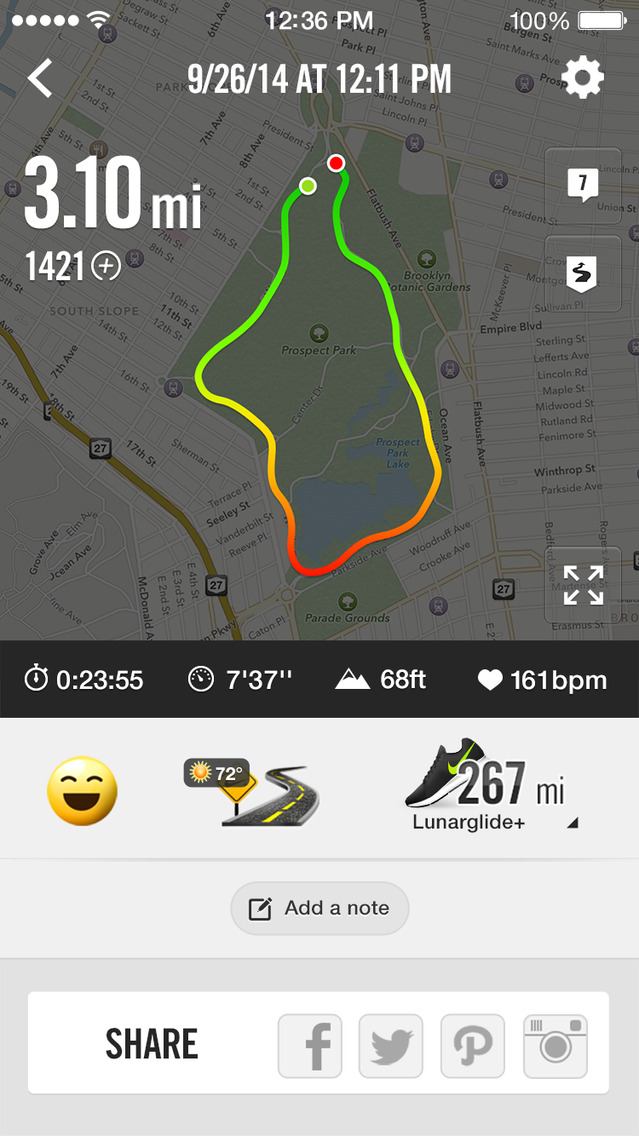
Task: Go back using the arrow icon
Action: [40, 78]
